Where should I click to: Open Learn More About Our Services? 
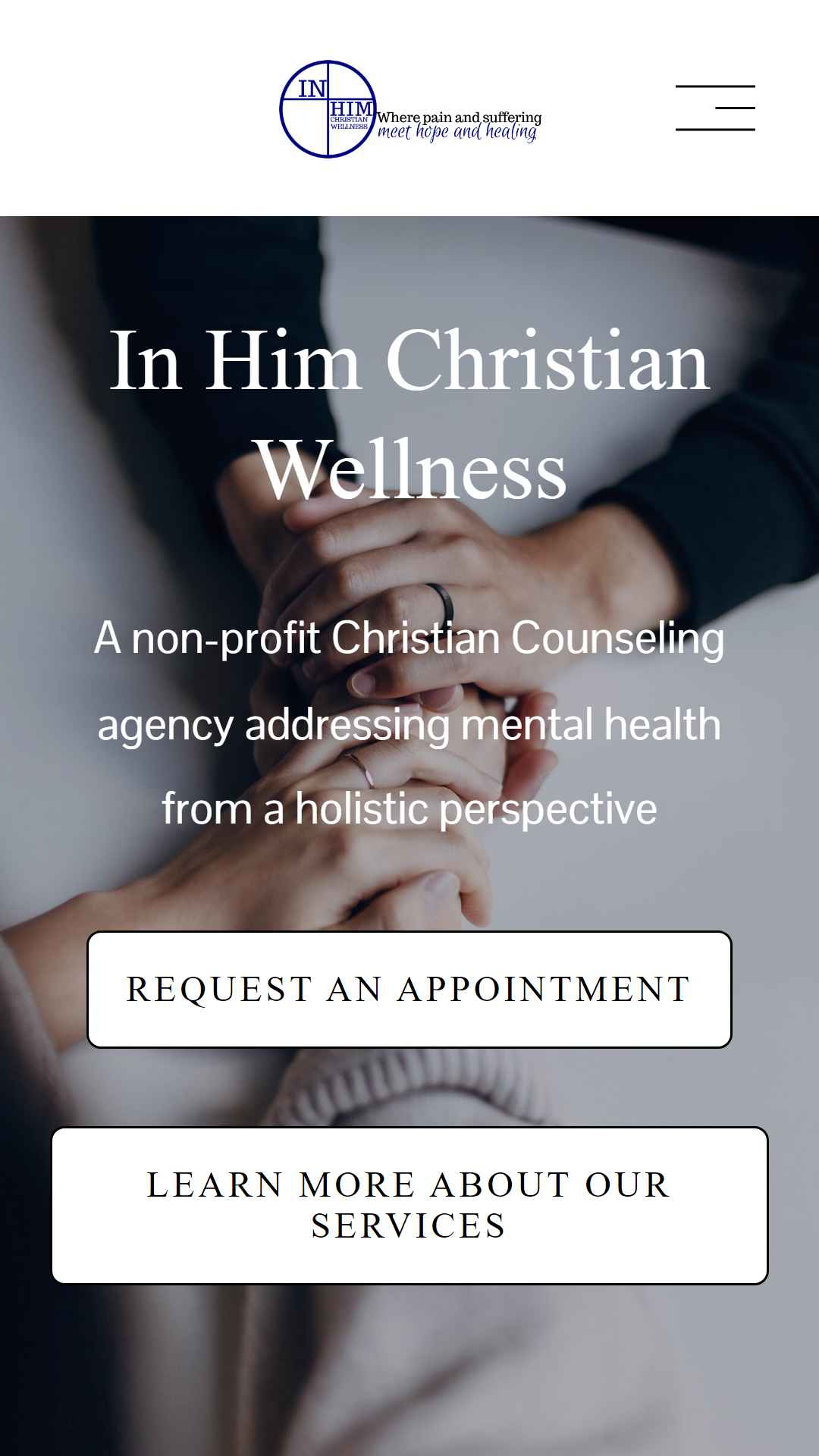[x=409, y=1205]
